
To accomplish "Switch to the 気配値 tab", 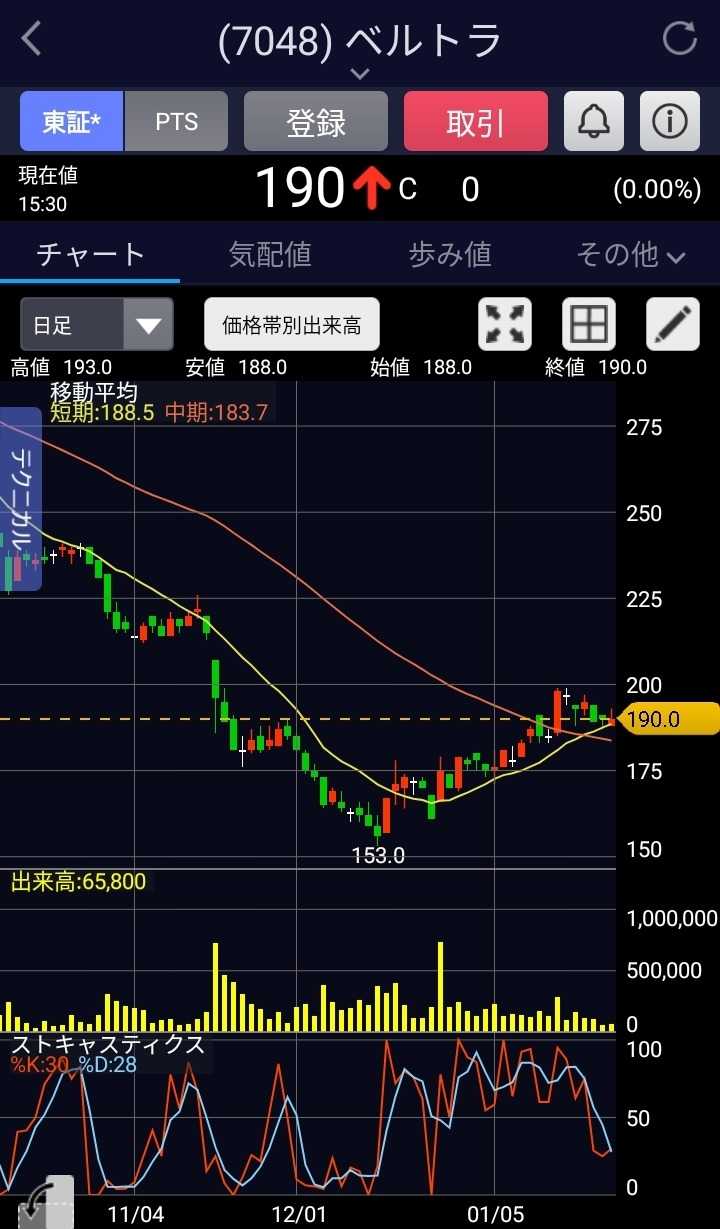I will coord(270,255).
